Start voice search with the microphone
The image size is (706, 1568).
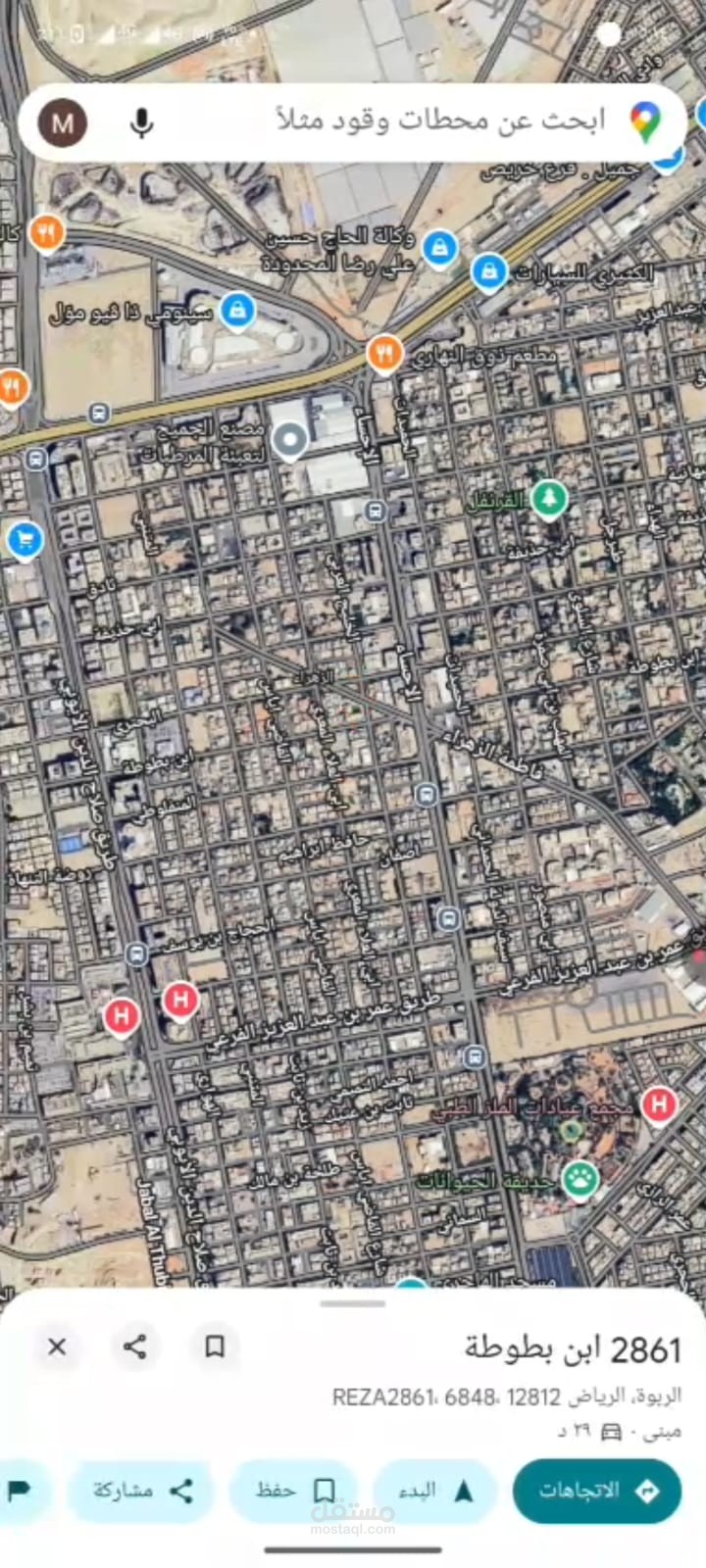click(x=142, y=122)
